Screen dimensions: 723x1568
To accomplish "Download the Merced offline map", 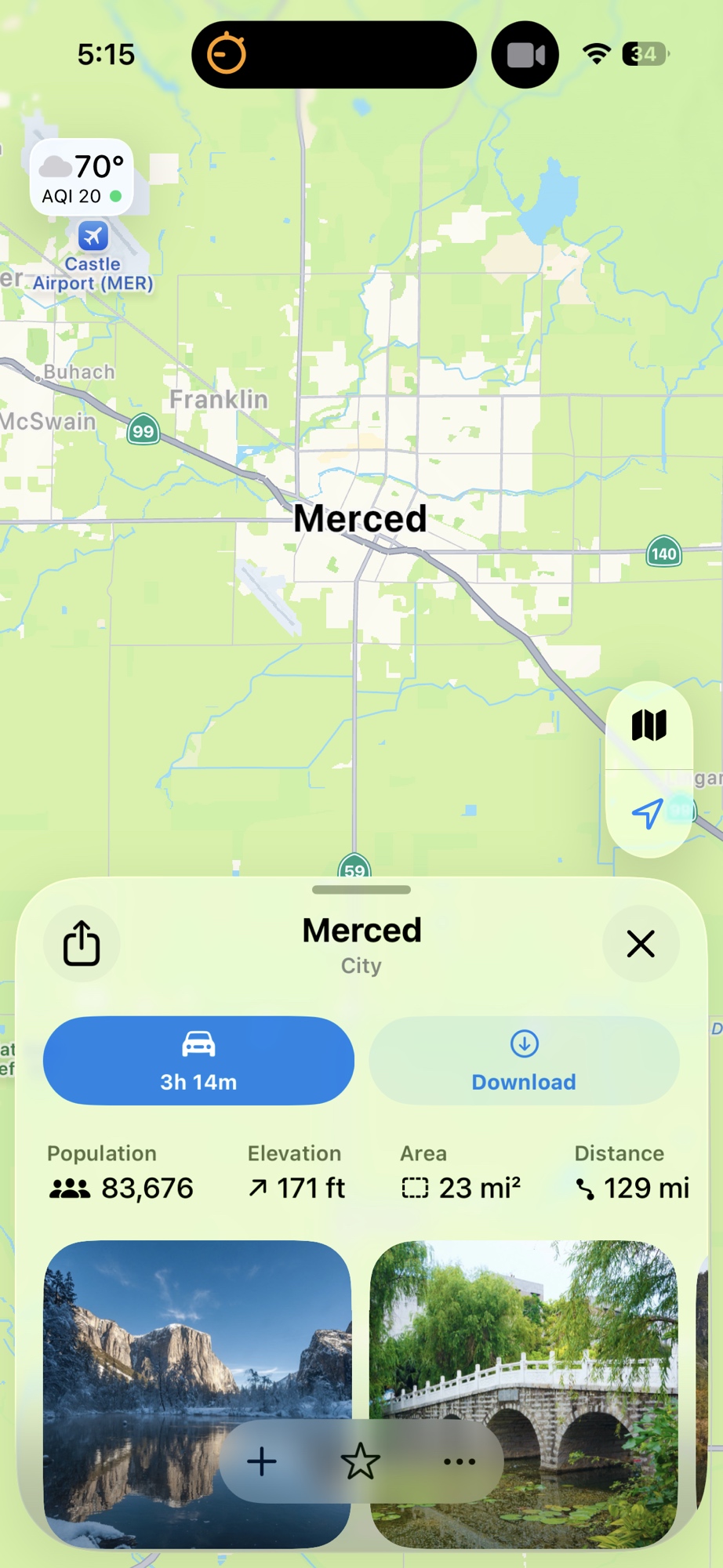I will pyautogui.click(x=524, y=1061).
